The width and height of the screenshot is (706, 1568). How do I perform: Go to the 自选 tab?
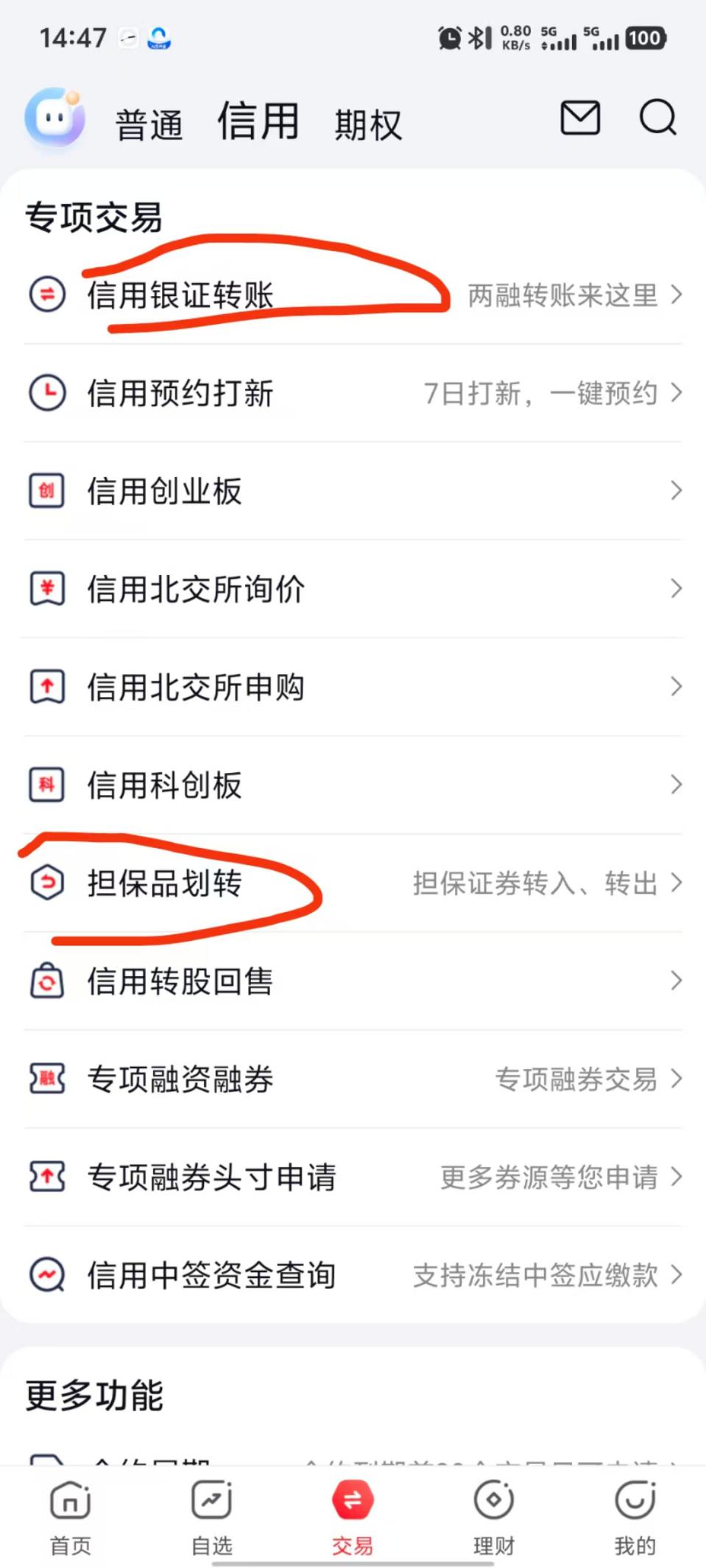click(x=212, y=1518)
